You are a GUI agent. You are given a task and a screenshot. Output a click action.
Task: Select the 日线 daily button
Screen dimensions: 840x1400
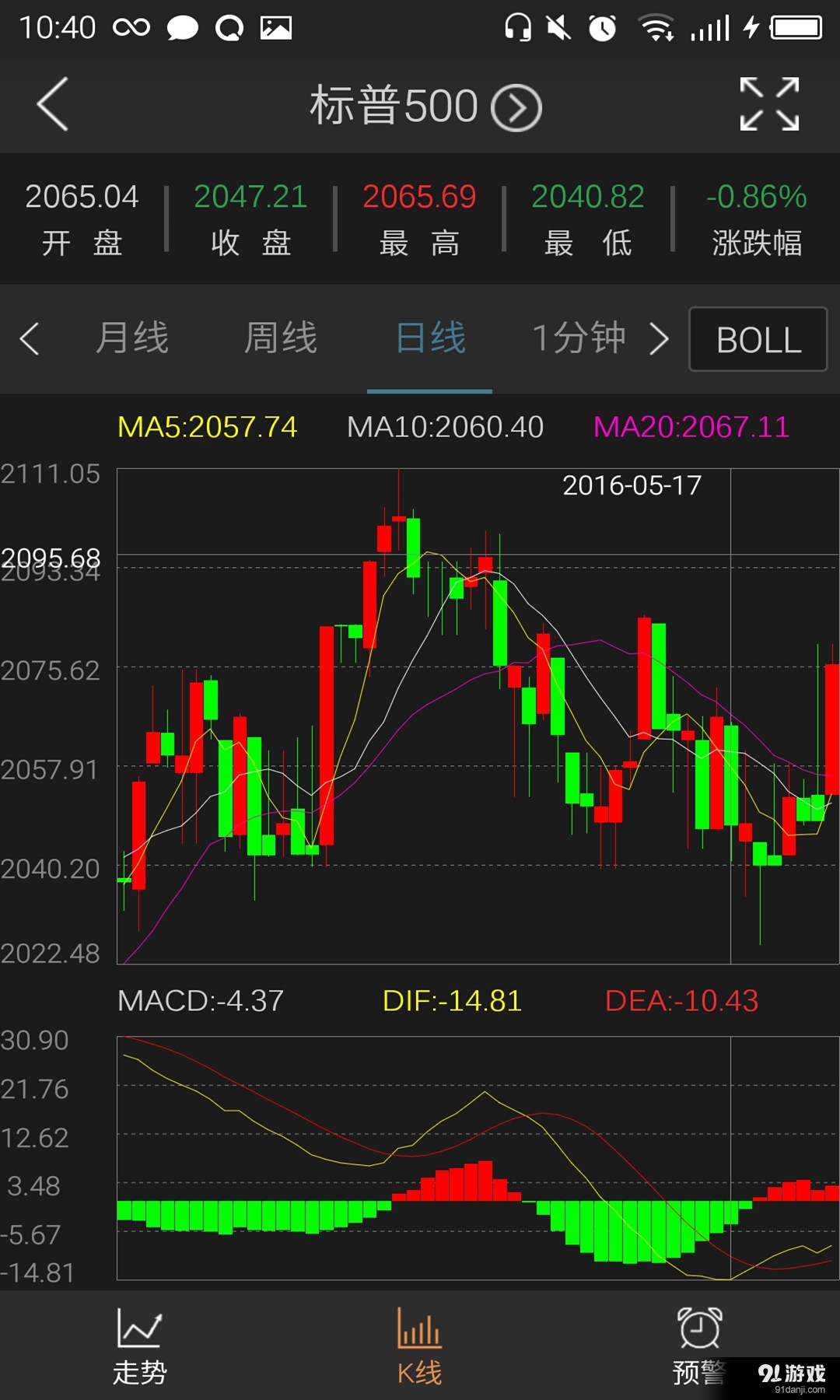click(429, 338)
